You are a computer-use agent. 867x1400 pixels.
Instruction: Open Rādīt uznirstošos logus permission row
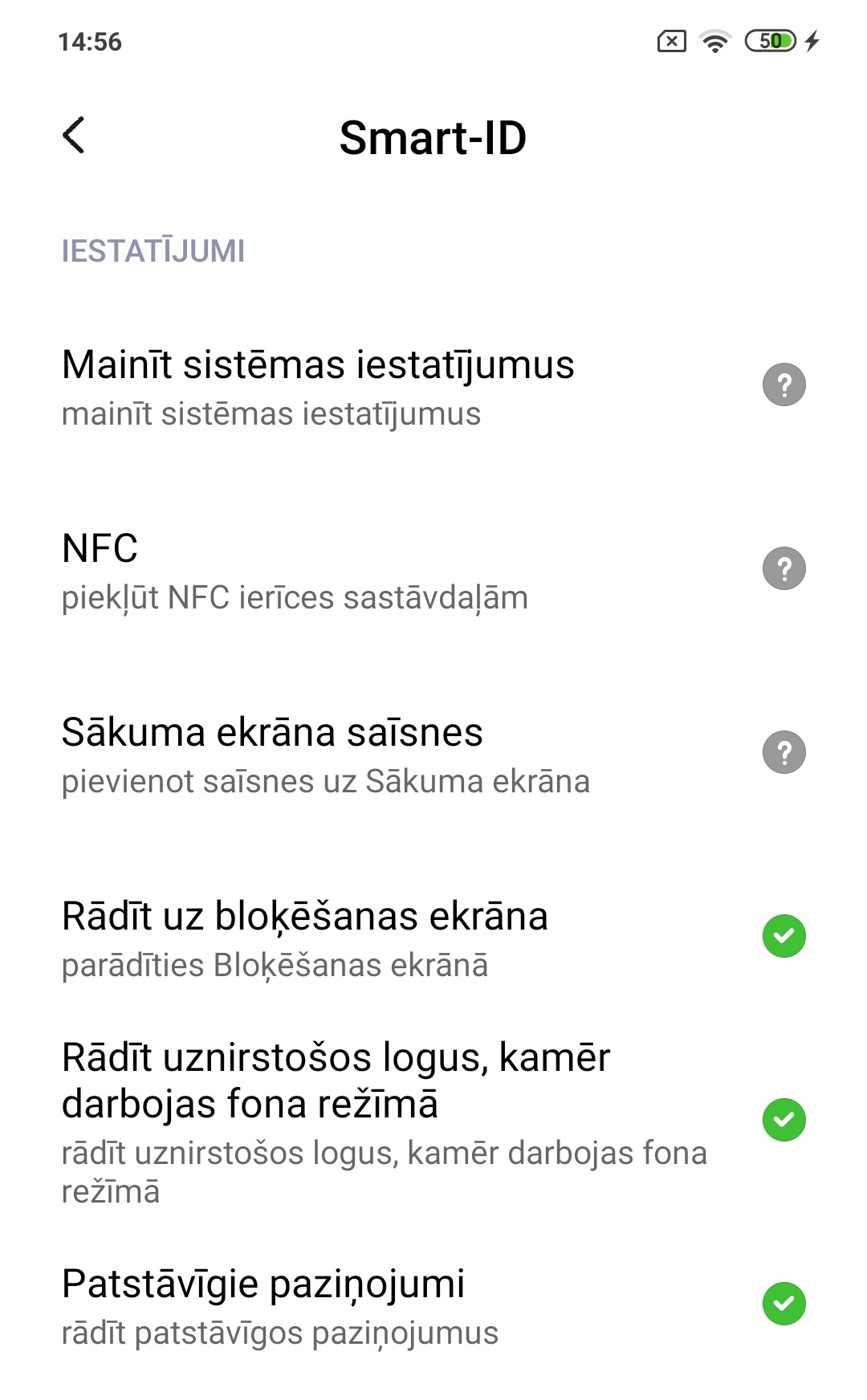point(433,1121)
